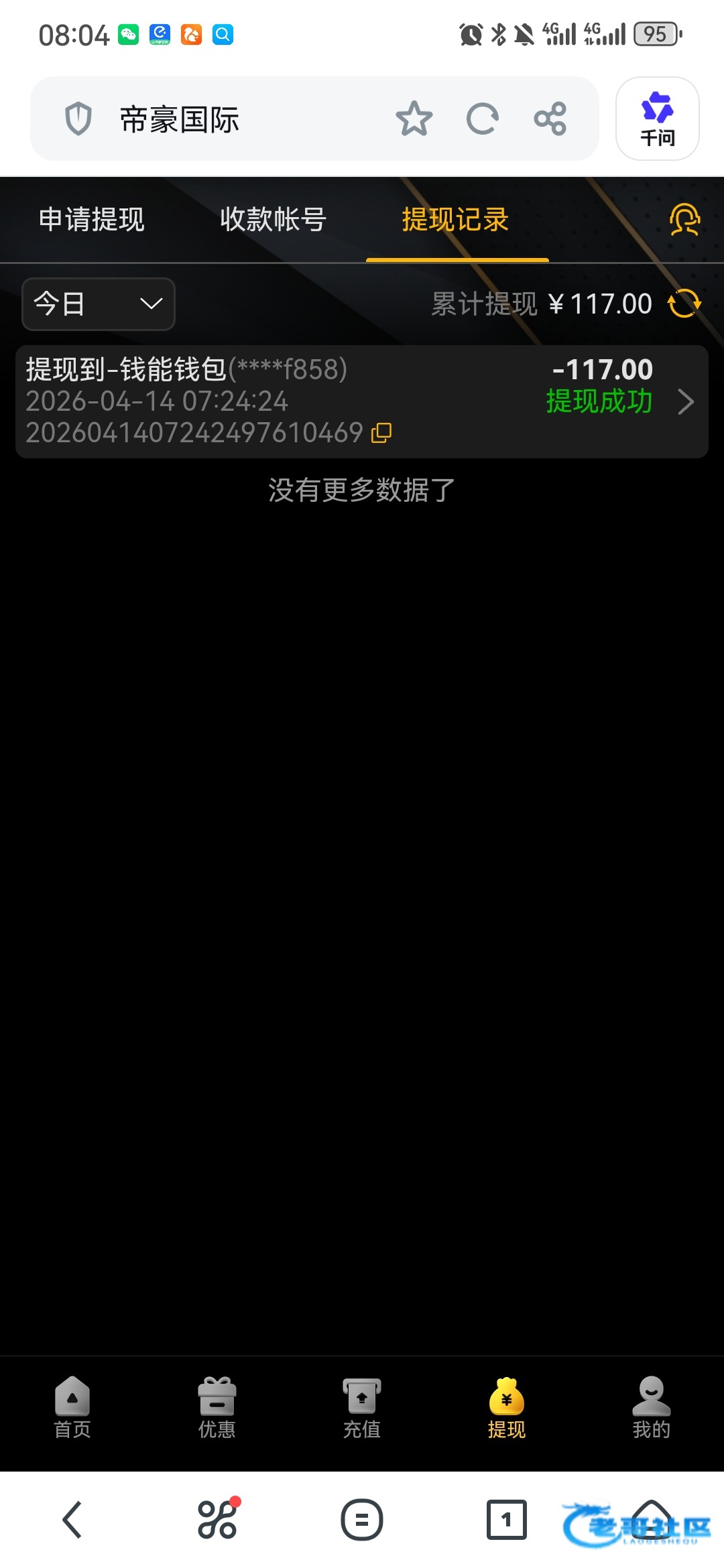Refresh the 累计提现 total

(684, 304)
